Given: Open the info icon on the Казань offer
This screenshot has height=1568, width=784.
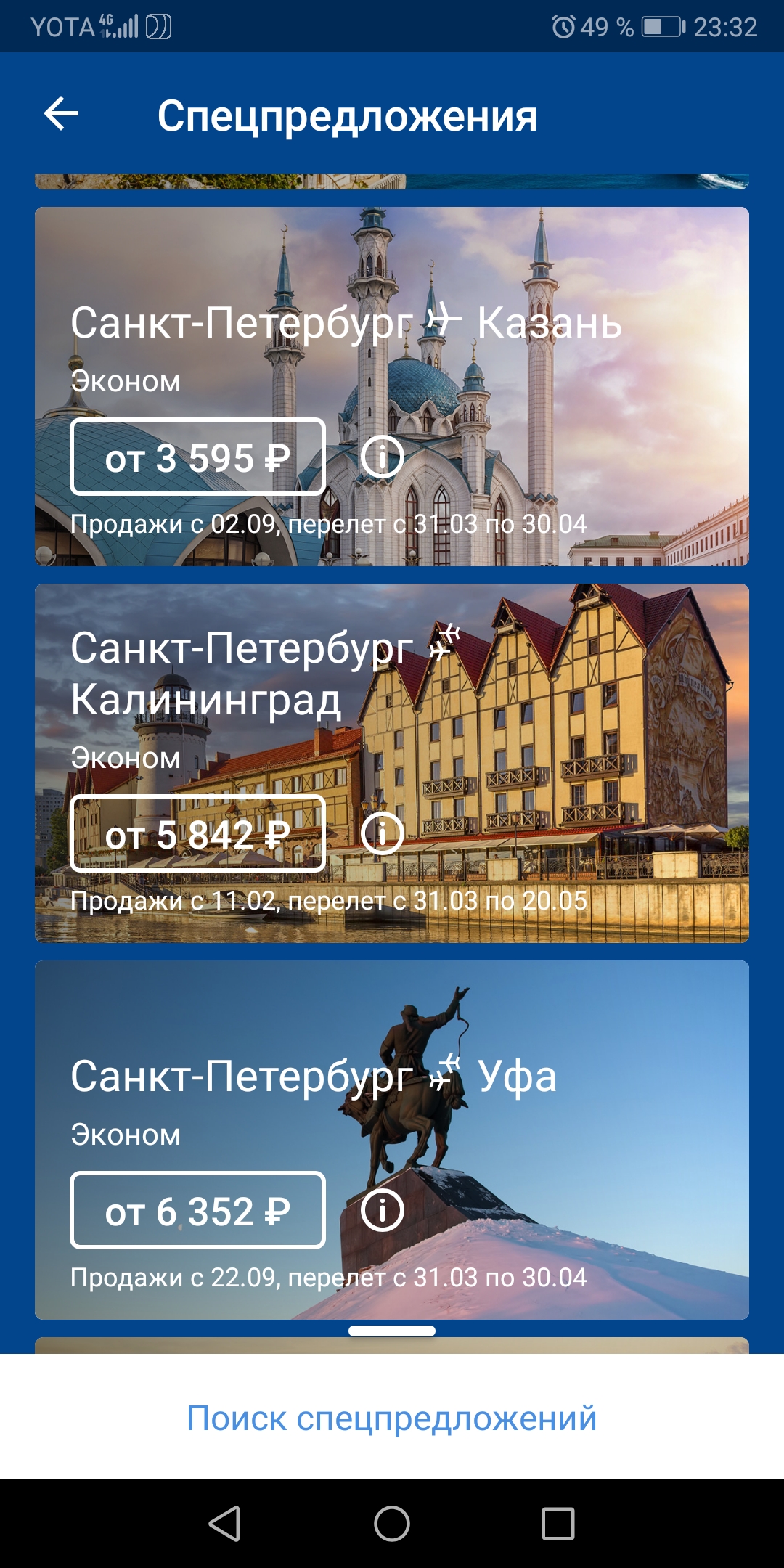Looking at the screenshot, I should [x=382, y=457].
